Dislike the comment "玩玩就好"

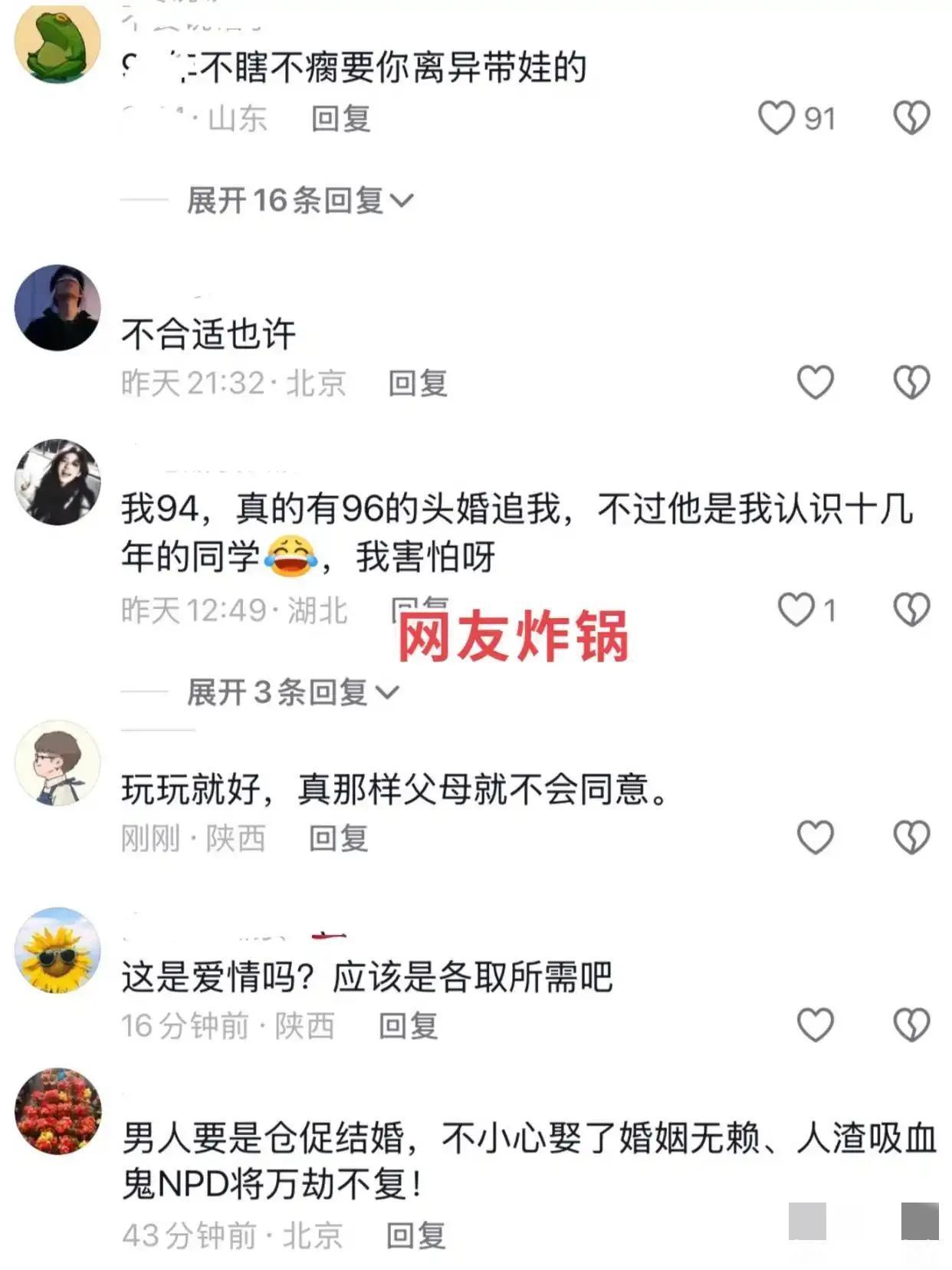click(911, 837)
